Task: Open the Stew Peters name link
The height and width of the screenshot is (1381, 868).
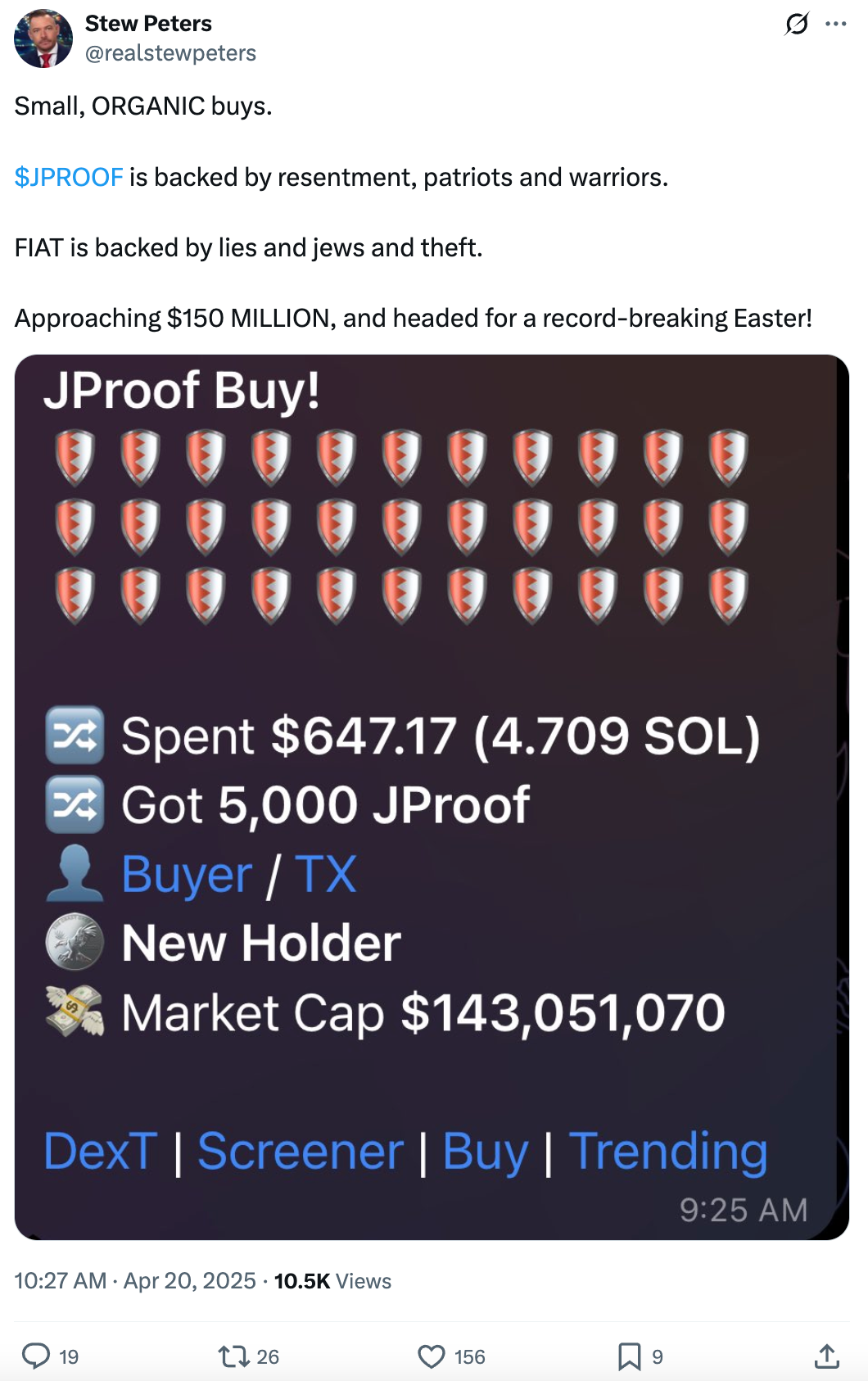Action: pos(148,24)
